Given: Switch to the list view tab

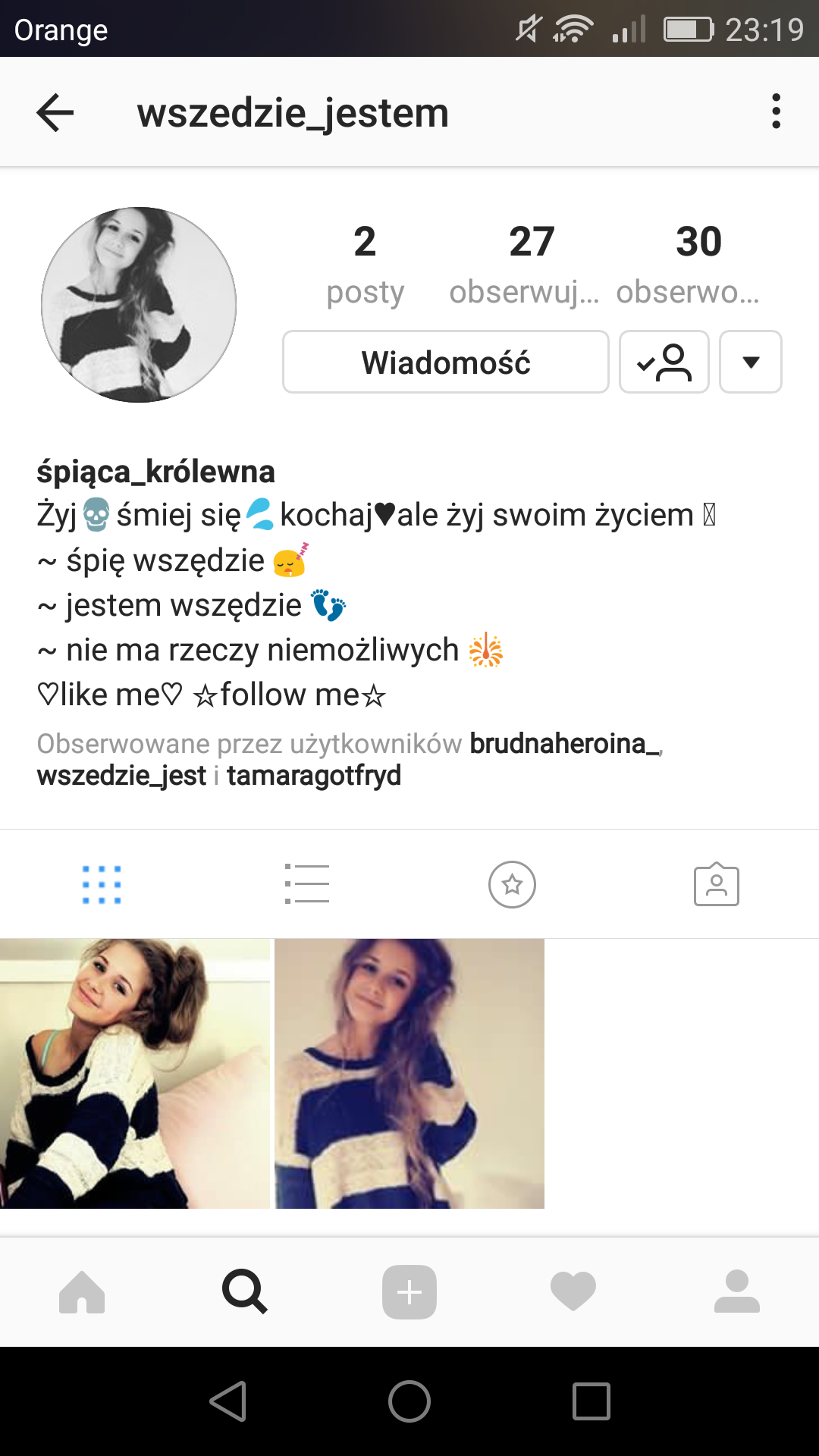Looking at the screenshot, I should pyautogui.click(x=306, y=884).
